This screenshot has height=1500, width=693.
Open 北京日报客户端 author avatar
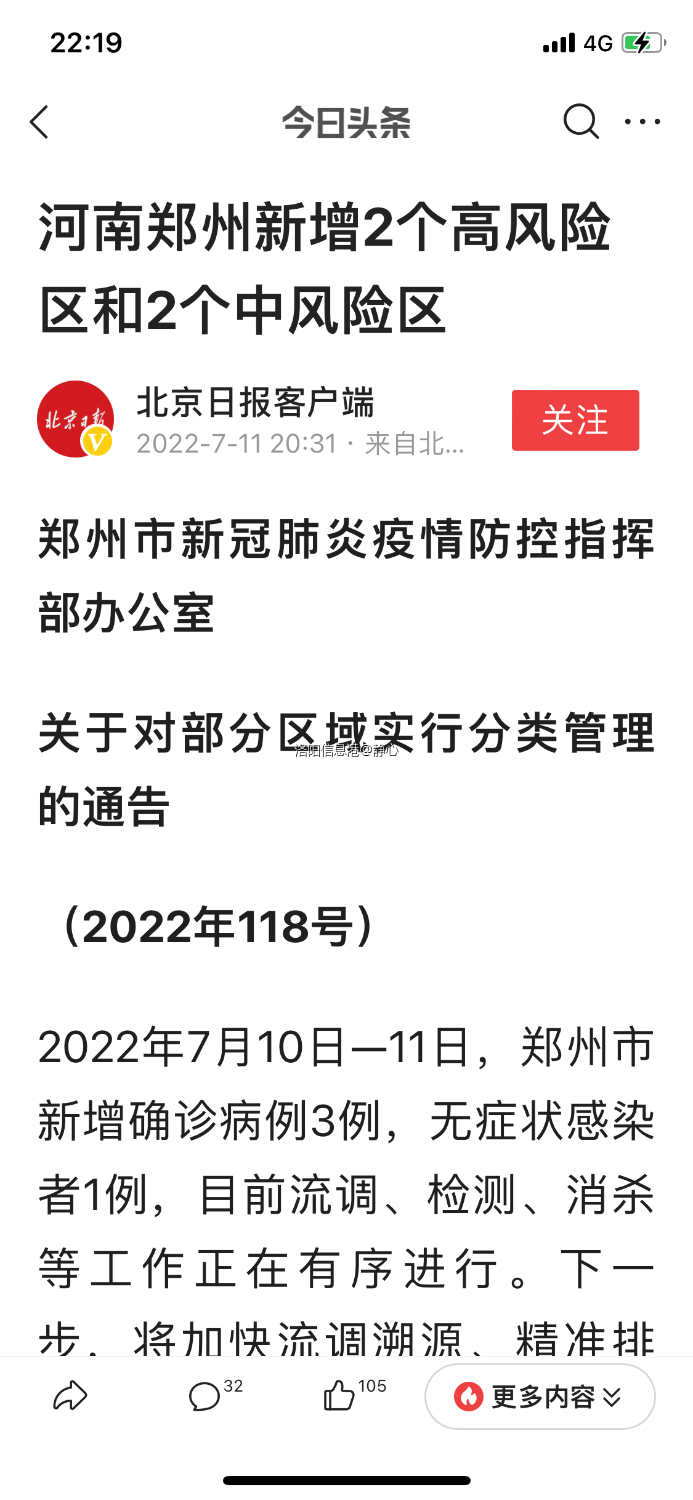pyautogui.click(x=75, y=419)
